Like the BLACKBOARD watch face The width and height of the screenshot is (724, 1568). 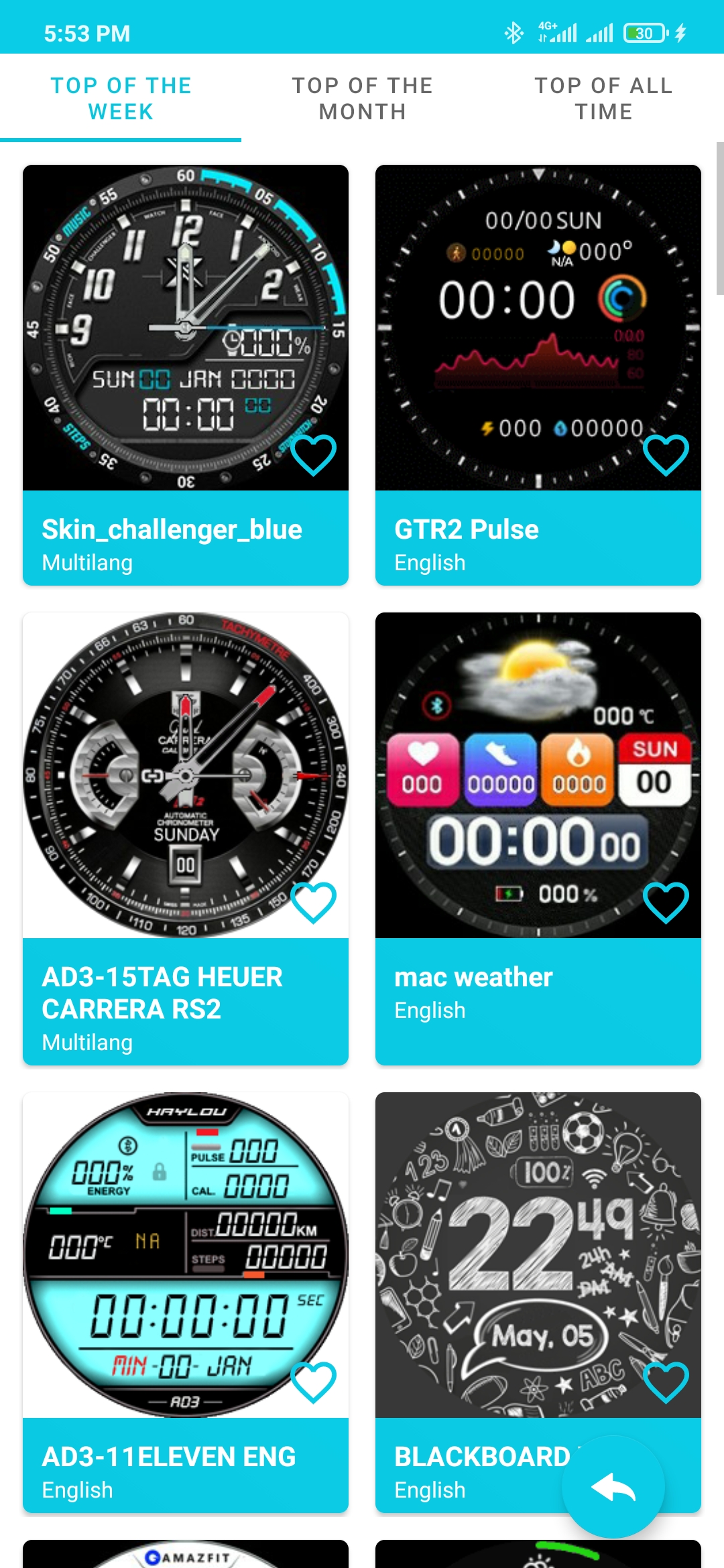666,1382
